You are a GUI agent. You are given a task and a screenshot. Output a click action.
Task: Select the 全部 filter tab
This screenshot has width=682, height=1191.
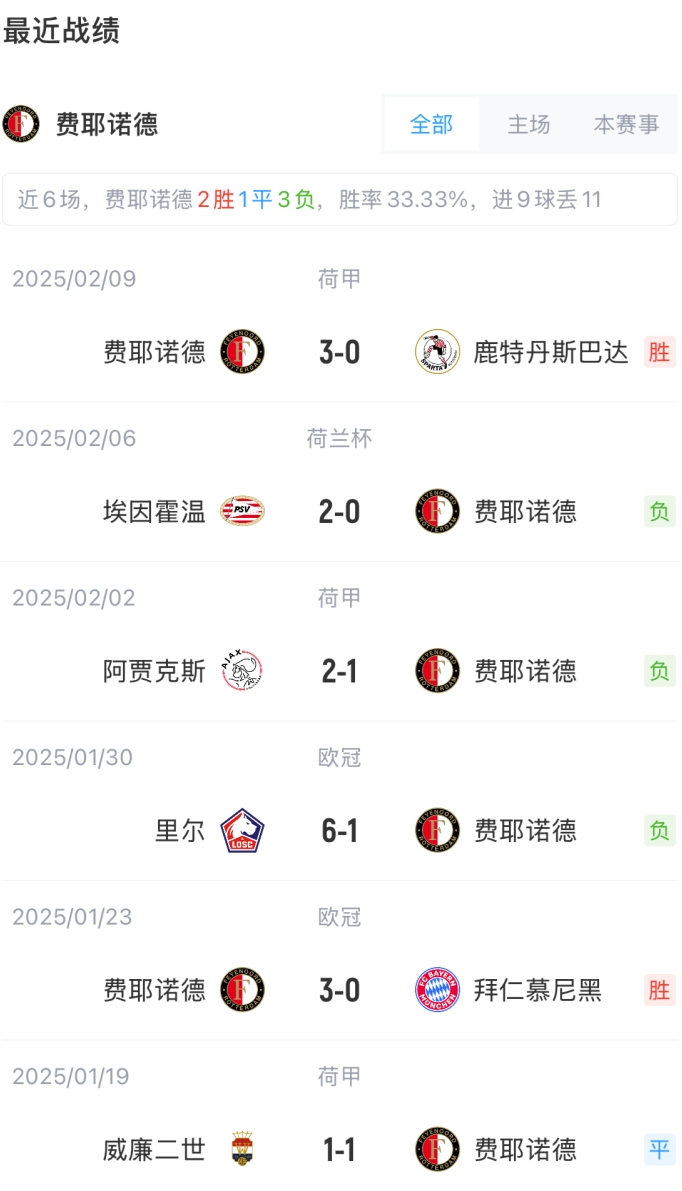[x=431, y=125]
